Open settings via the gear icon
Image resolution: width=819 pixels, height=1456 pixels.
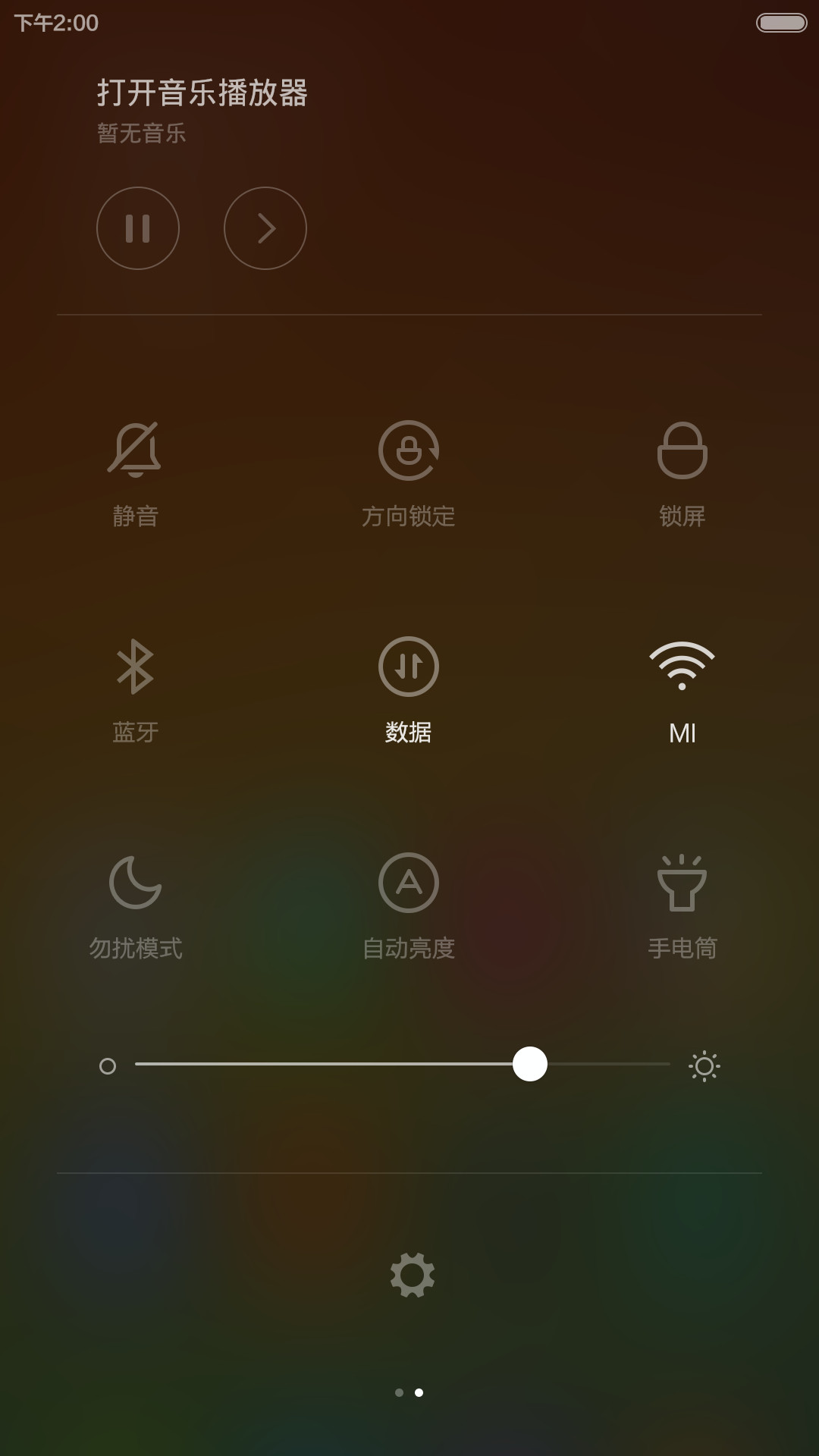click(413, 1275)
